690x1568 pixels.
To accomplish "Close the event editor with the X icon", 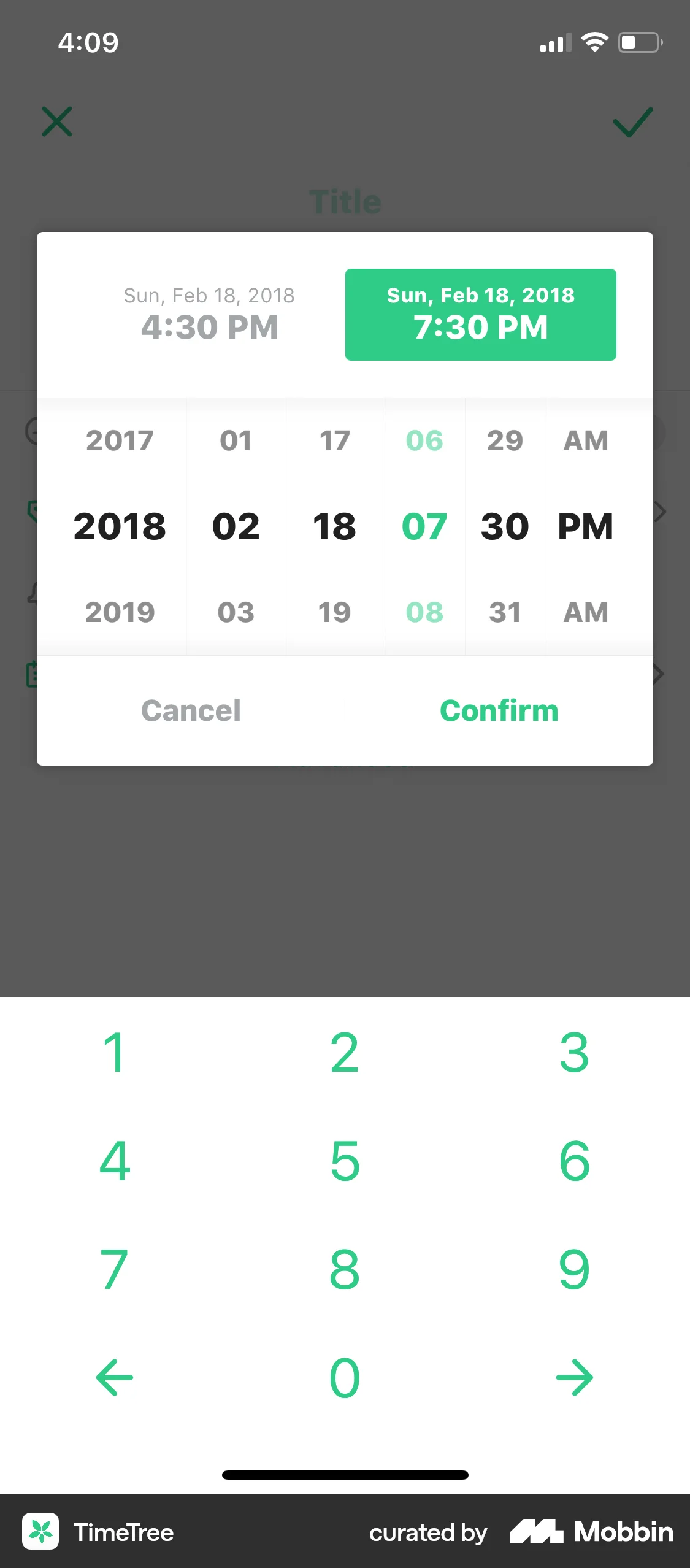I will (56, 121).
